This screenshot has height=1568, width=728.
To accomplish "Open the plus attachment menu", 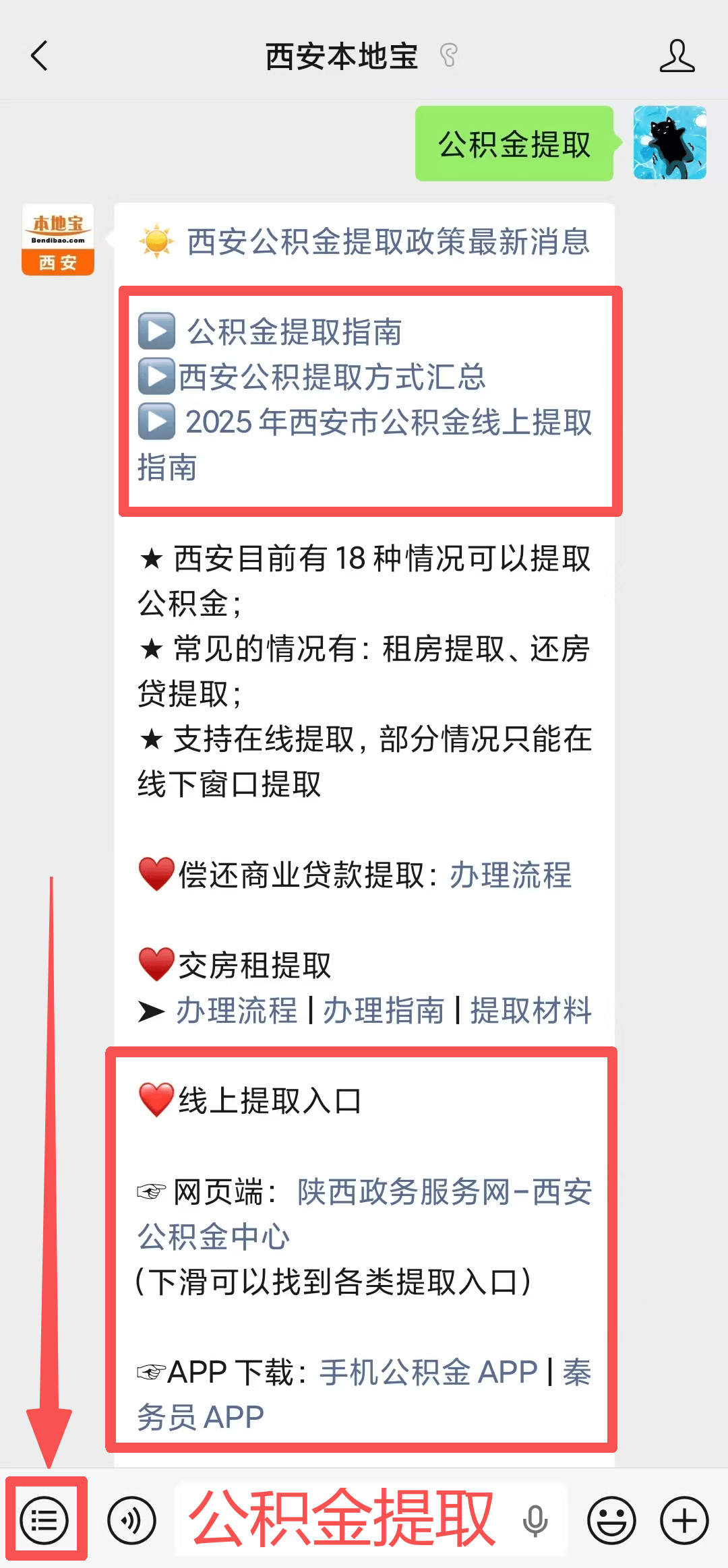I will [684, 1521].
